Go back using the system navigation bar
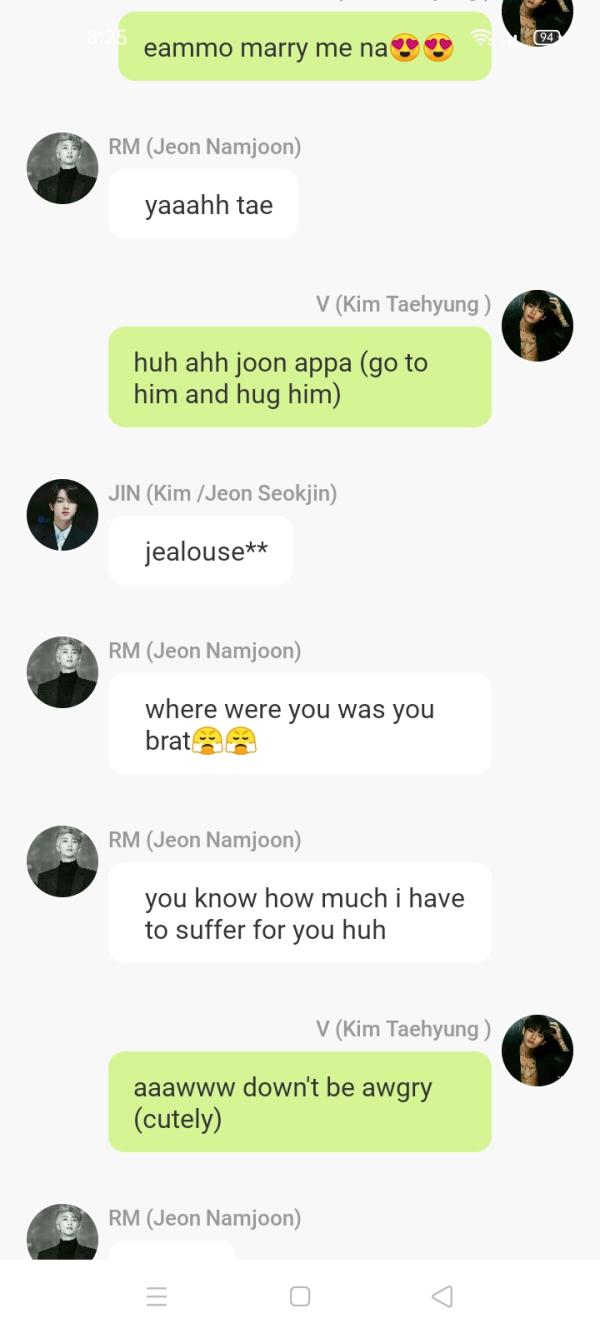This screenshot has width=600, height=1333. coord(442,1296)
